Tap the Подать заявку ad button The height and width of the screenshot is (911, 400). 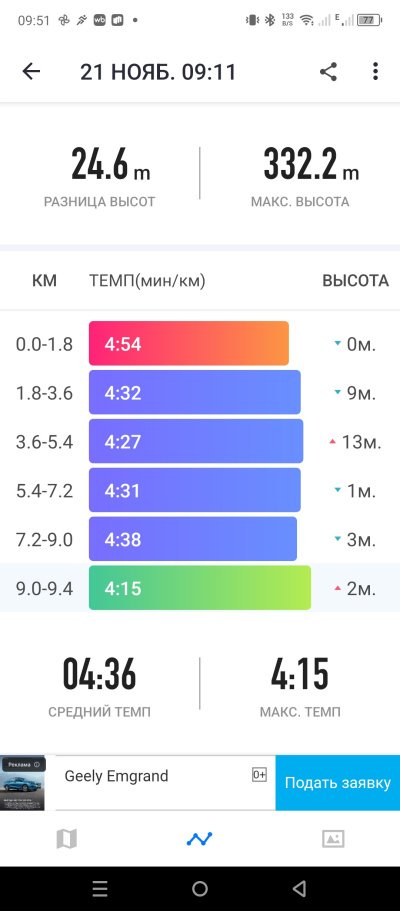[337, 783]
